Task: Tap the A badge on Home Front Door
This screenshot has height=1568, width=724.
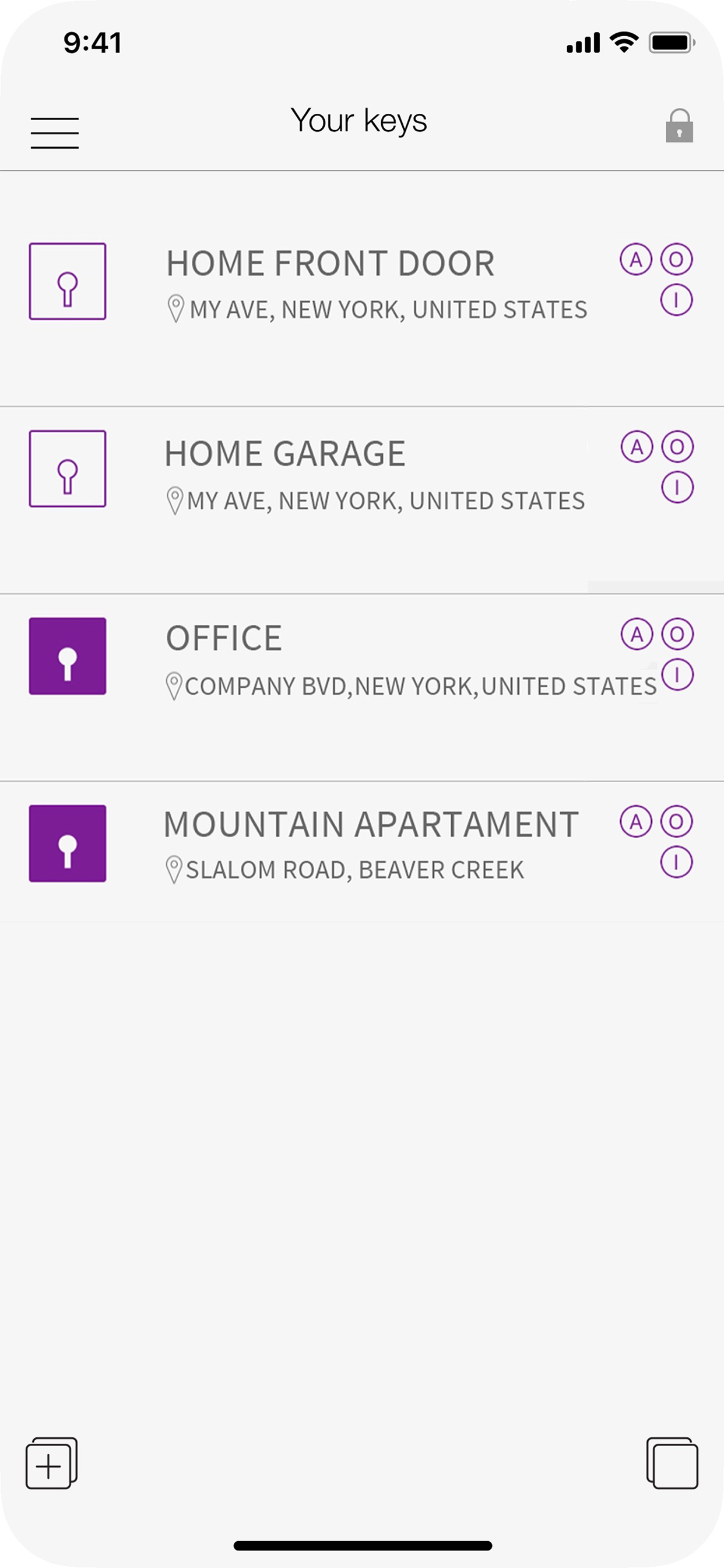Action: tap(636, 260)
